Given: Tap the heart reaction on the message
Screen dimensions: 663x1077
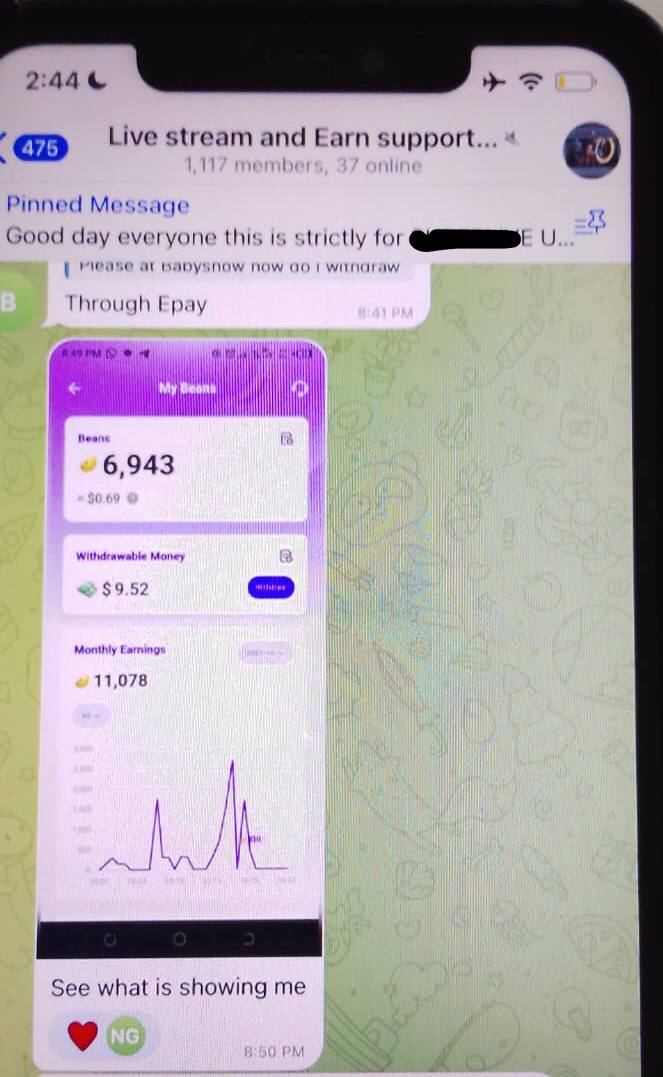Looking at the screenshot, I should pos(83,1036).
